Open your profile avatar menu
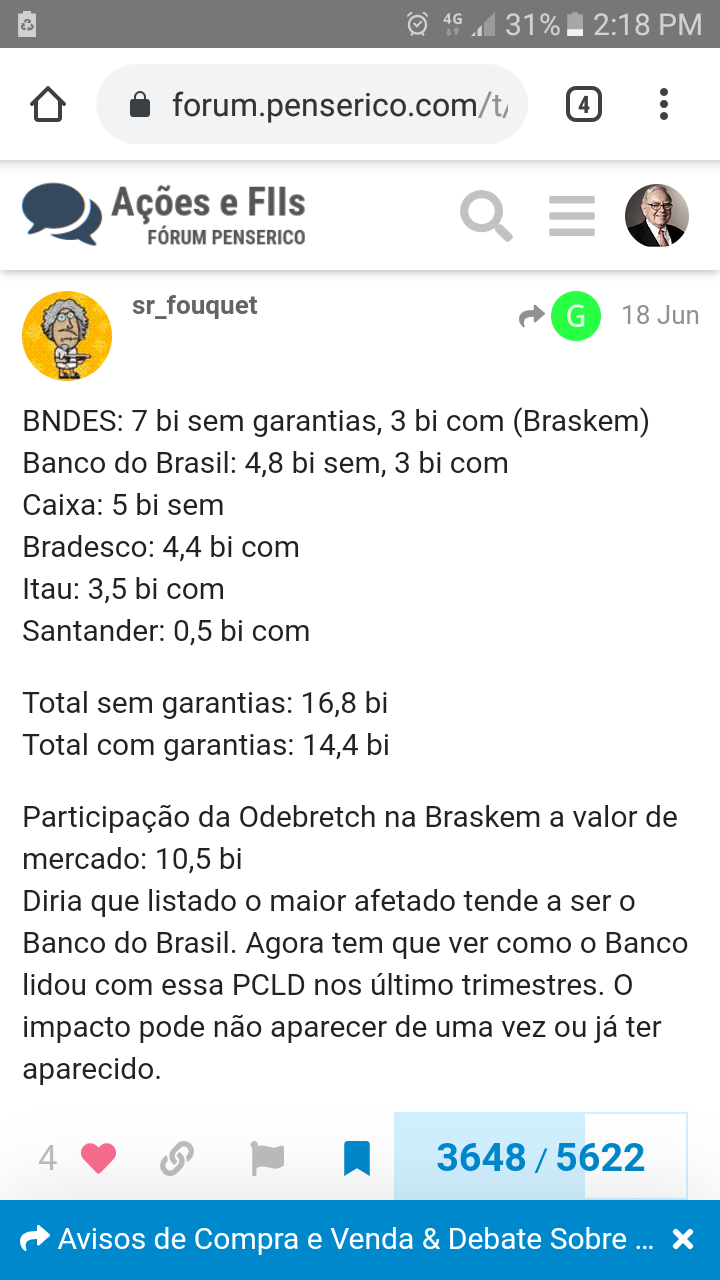 [x=657, y=216]
